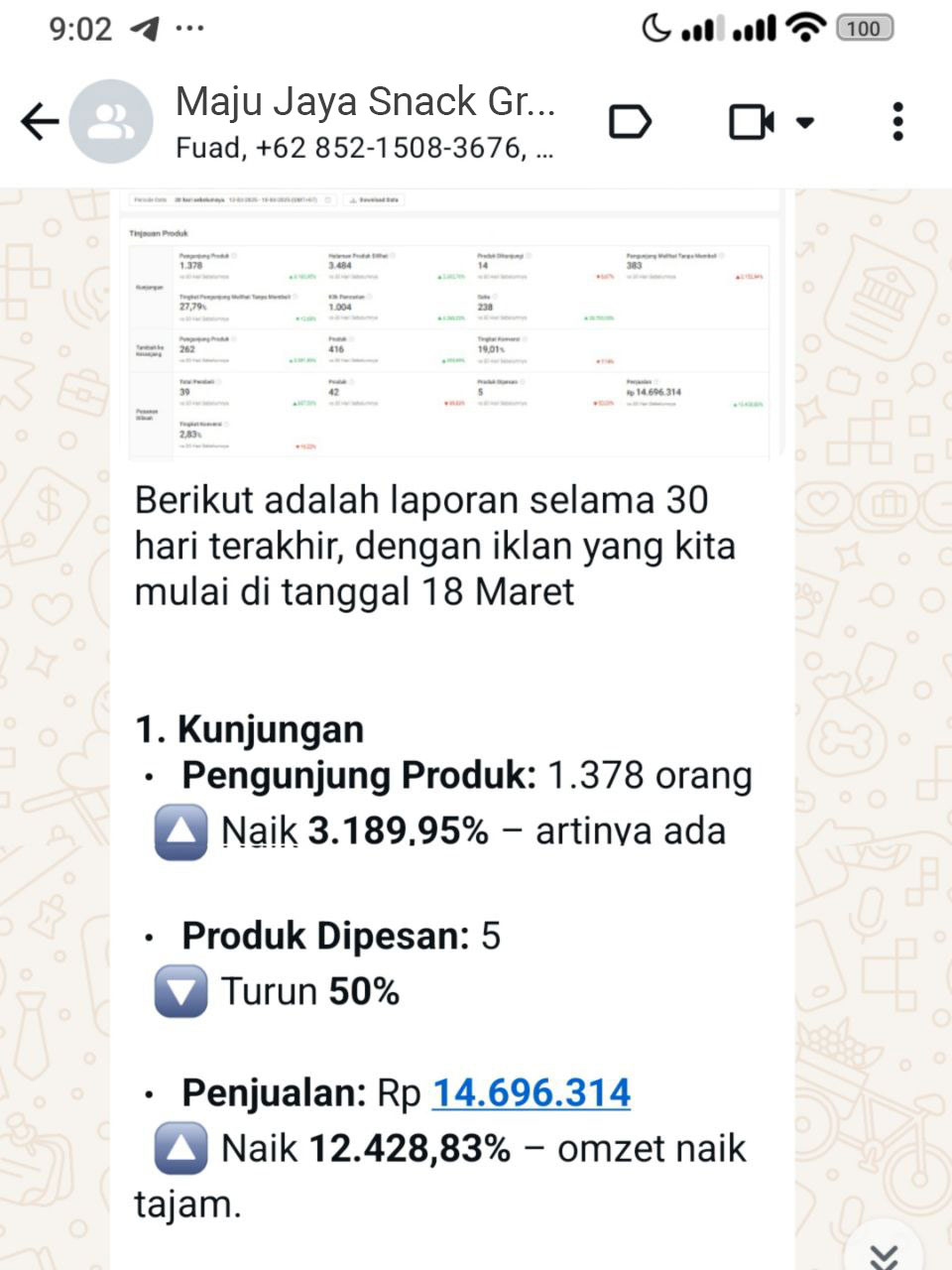952x1270 pixels.
Task: Open the label tag icon
Action: (630, 122)
